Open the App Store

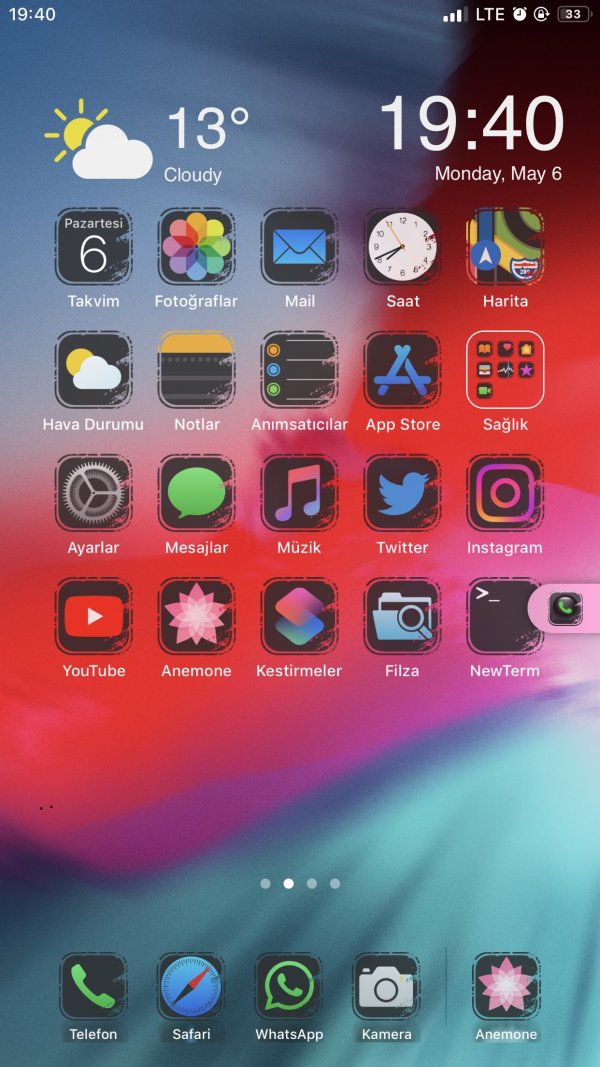402,370
